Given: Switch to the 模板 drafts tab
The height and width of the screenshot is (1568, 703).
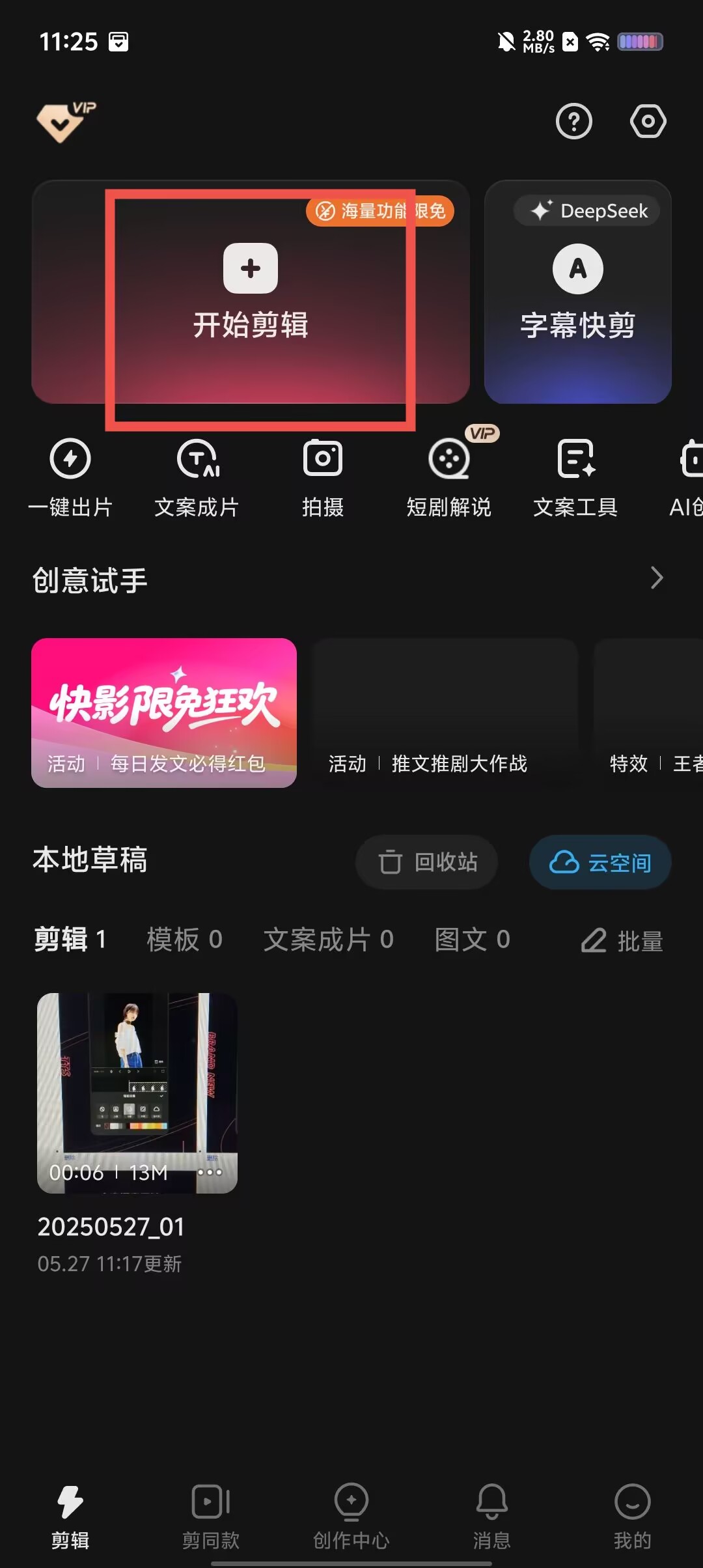Looking at the screenshot, I should [184, 940].
